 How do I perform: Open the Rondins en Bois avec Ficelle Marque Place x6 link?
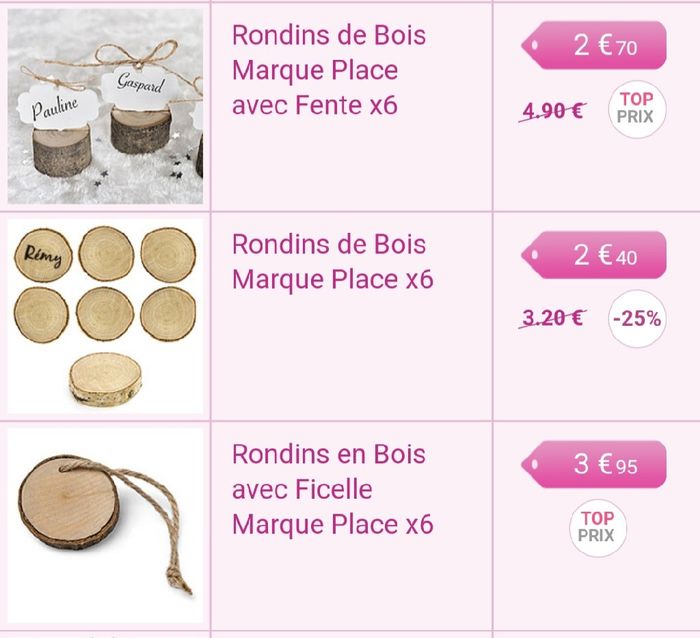pos(332,489)
